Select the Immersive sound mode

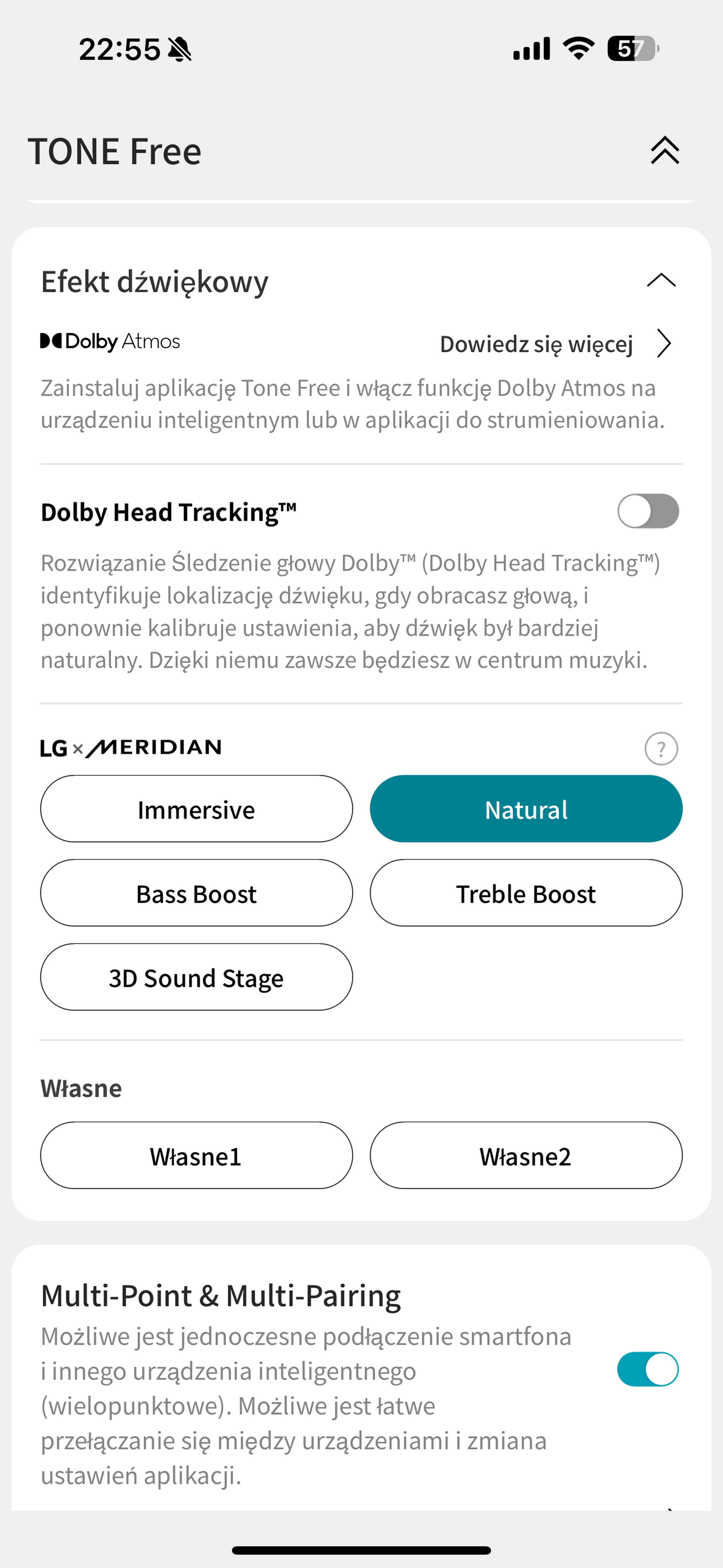click(196, 809)
